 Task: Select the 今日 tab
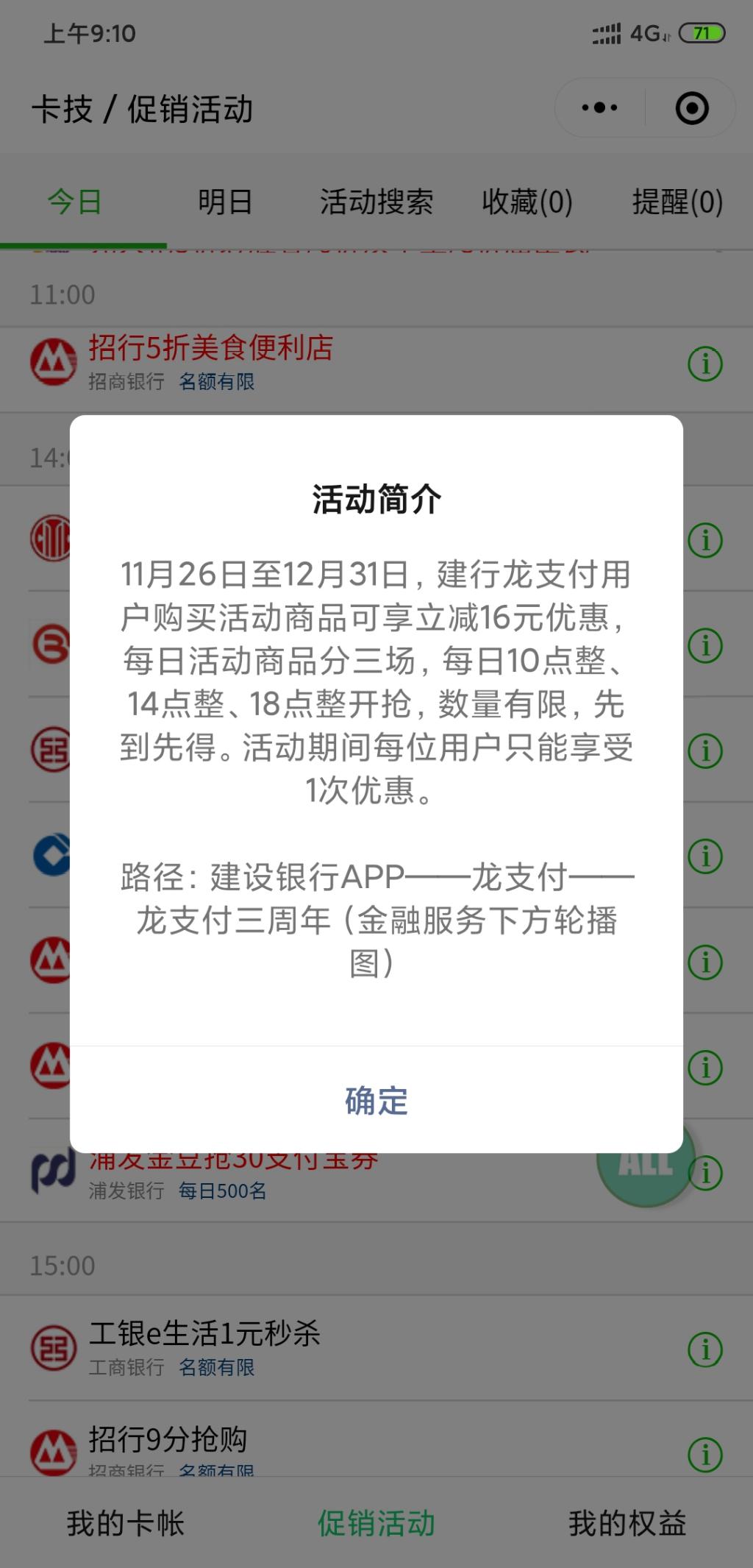75,202
